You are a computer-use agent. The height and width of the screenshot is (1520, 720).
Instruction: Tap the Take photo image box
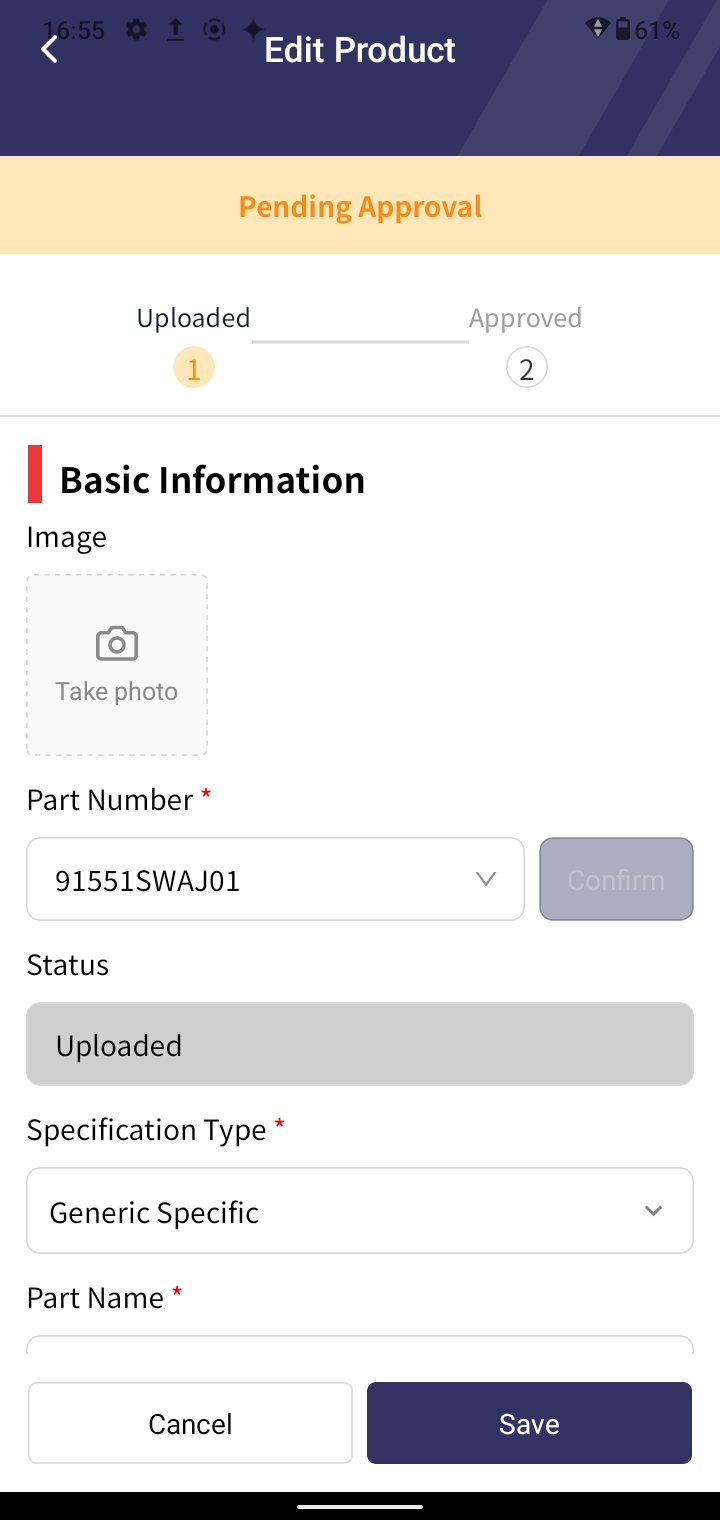click(117, 665)
